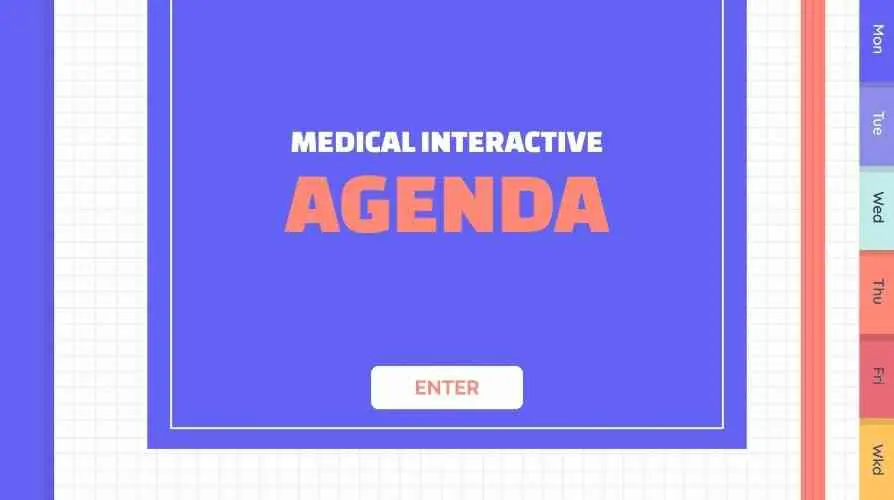The image size is (894, 500).
Task: Jump to the Fri tab
Action: (877, 376)
